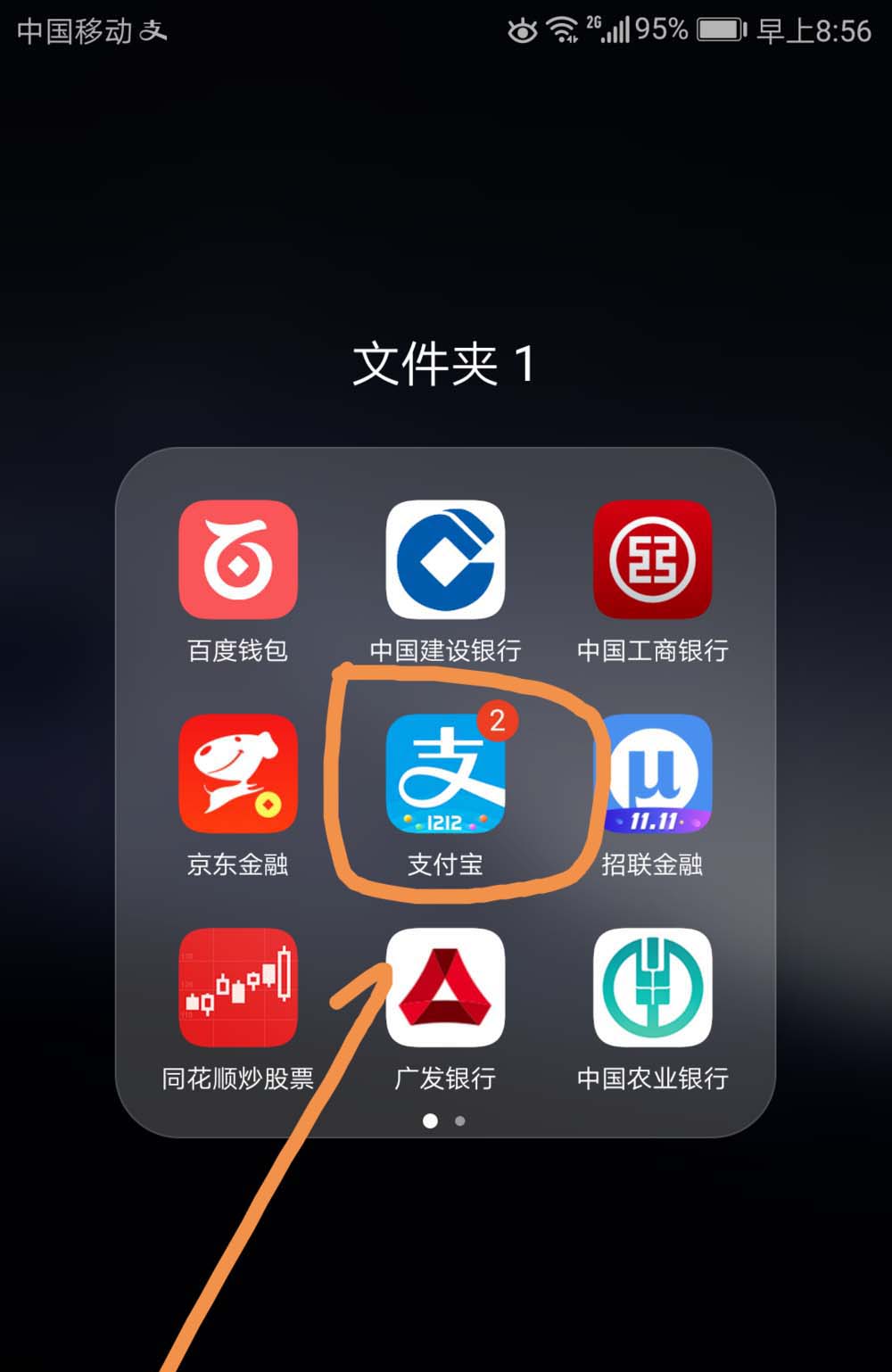Open 支付宝 (Alipay) app
This screenshot has height=1372, width=892.
[x=445, y=773]
